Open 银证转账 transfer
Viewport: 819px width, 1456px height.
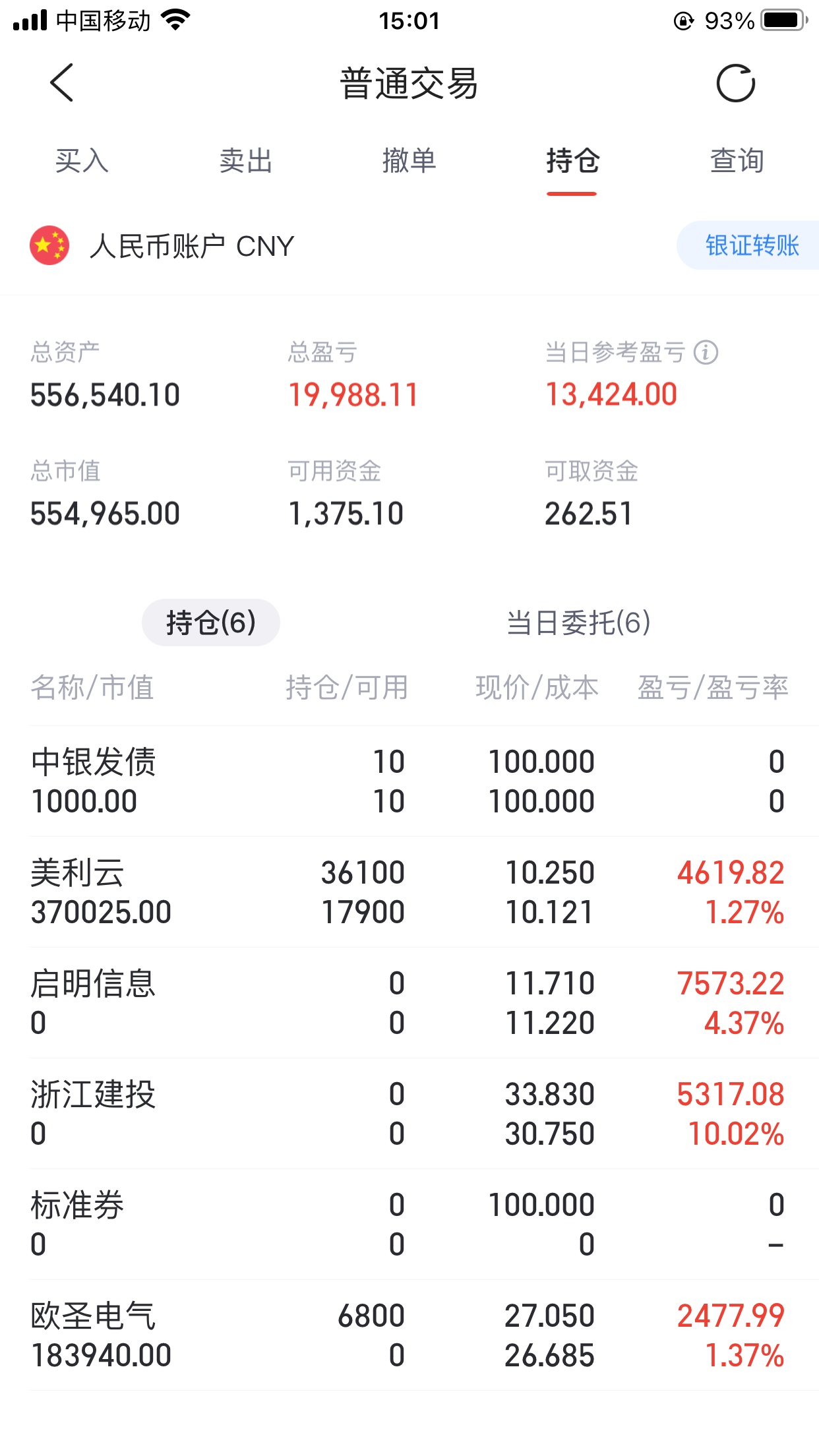(751, 246)
